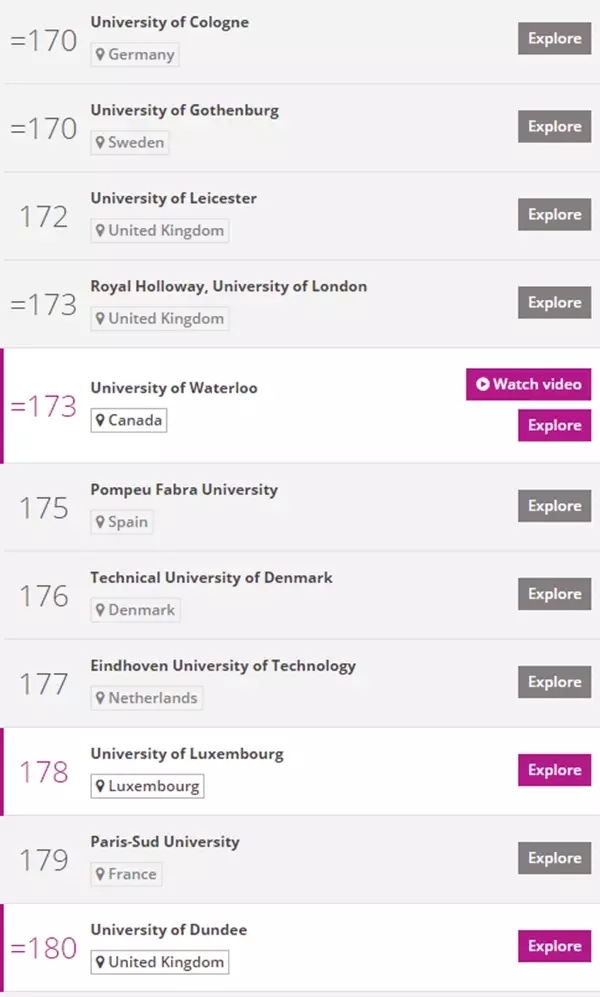Explore Pompeu Fabra University
Viewport: 600px width, 997px height.
[554, 505]
